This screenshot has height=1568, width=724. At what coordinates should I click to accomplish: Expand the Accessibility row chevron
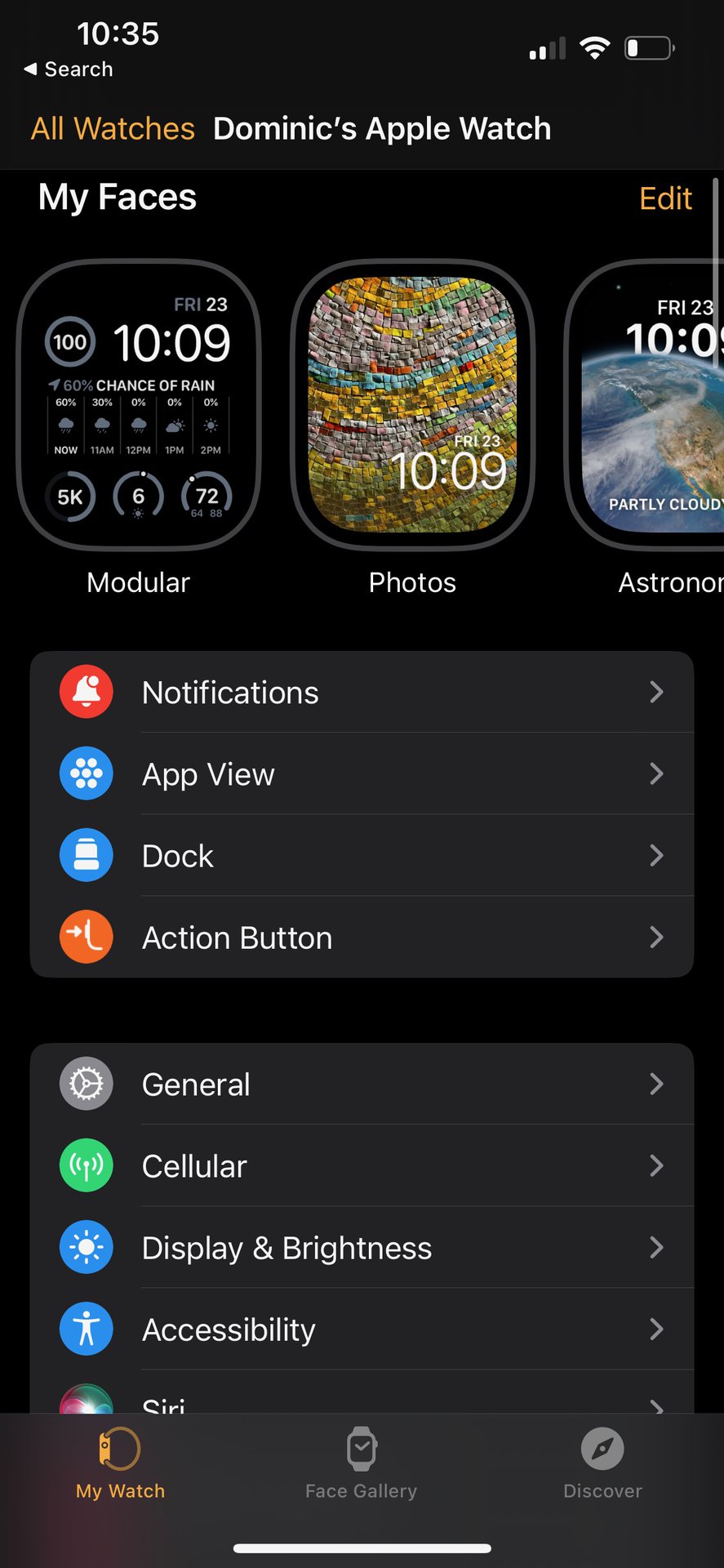click(x=658, y=1329)
